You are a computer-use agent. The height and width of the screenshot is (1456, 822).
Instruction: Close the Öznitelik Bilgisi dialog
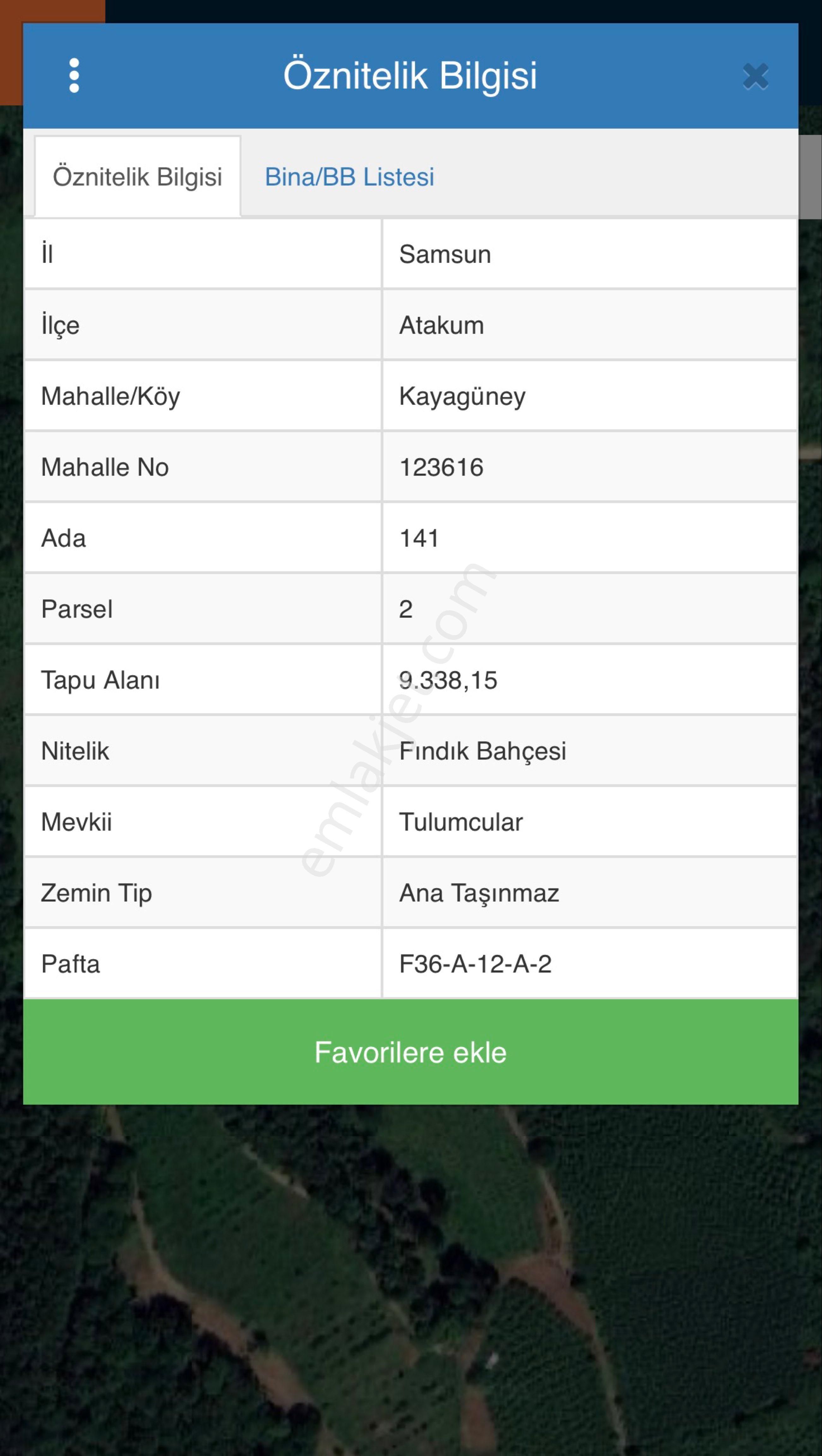tap(755, 76)
